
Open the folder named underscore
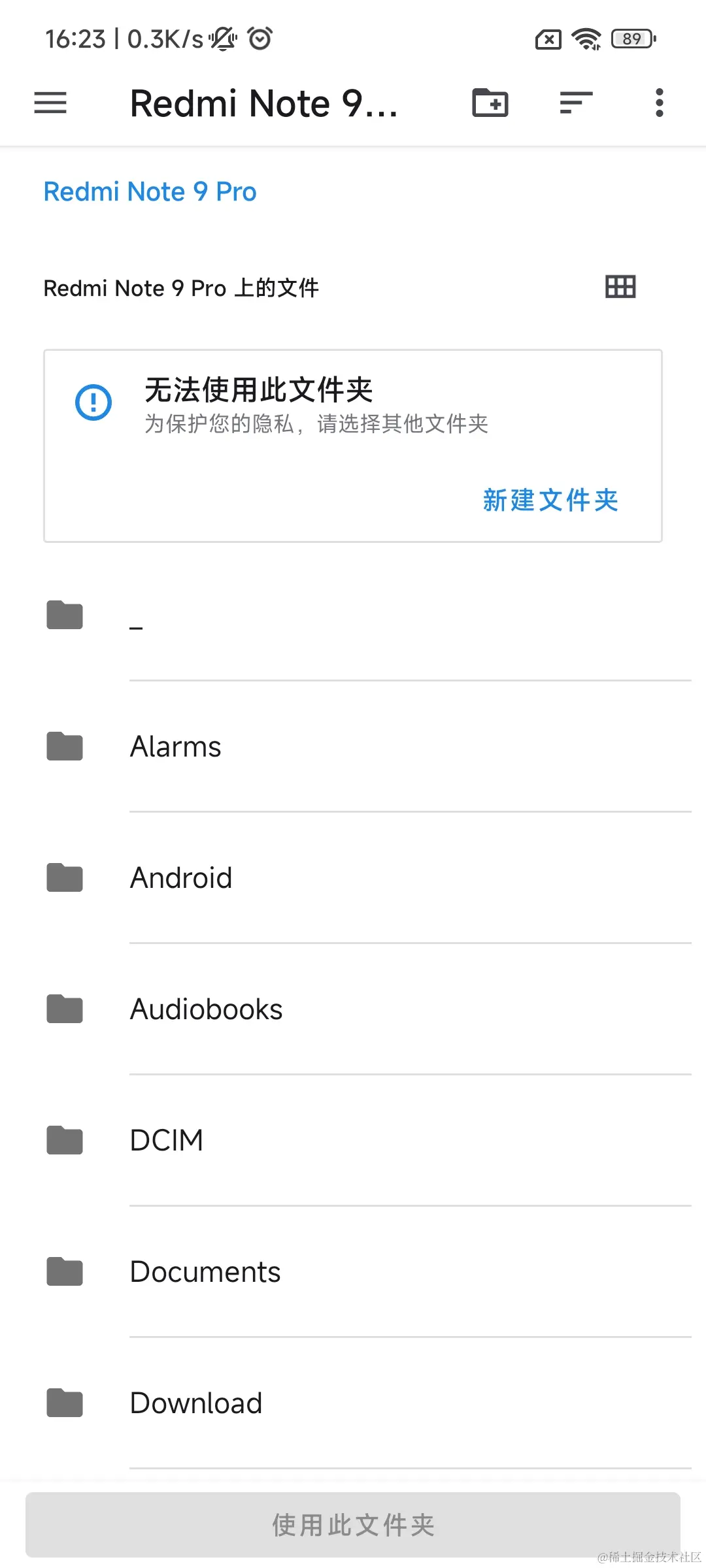(x=353, y=615)
